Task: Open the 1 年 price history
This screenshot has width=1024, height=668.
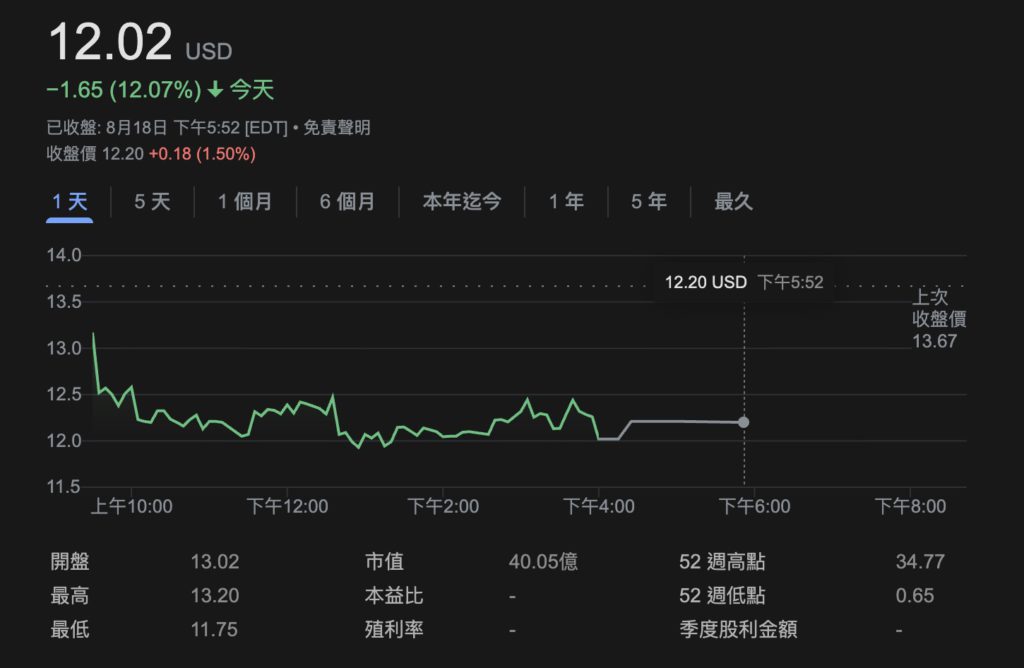Action: pyautogui.click(x=566, y=202)
